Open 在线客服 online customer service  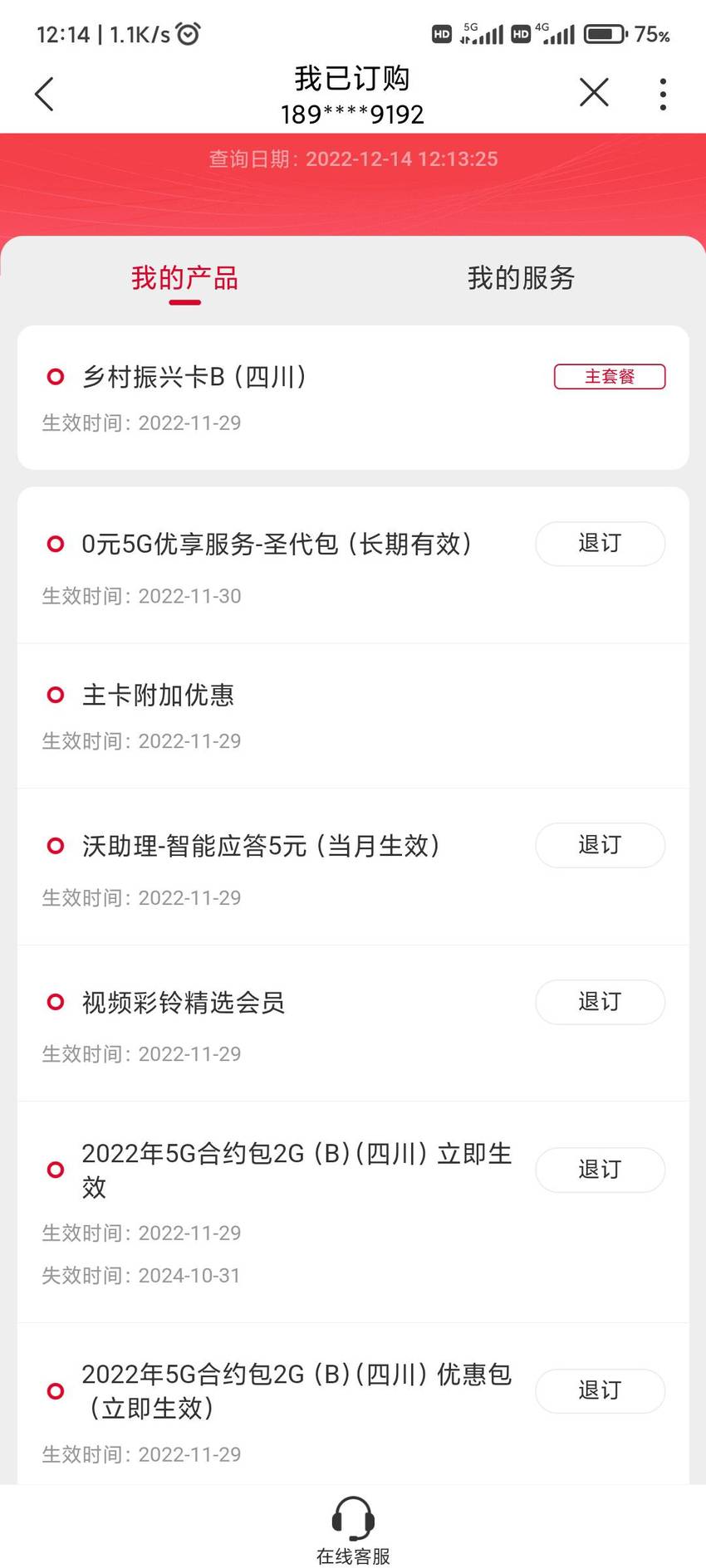353,1530
